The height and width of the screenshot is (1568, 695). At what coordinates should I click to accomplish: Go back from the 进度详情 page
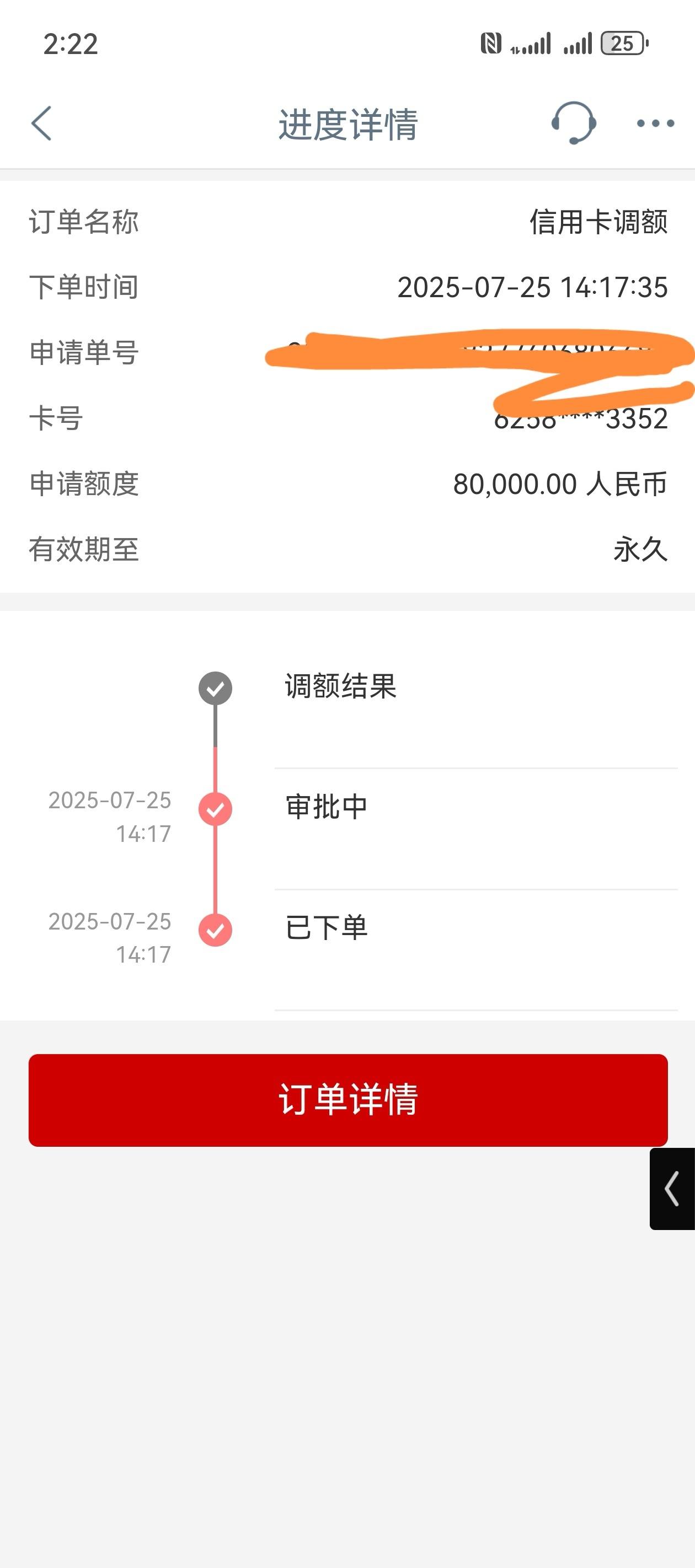pyautogui.click(x=41, y=123)
